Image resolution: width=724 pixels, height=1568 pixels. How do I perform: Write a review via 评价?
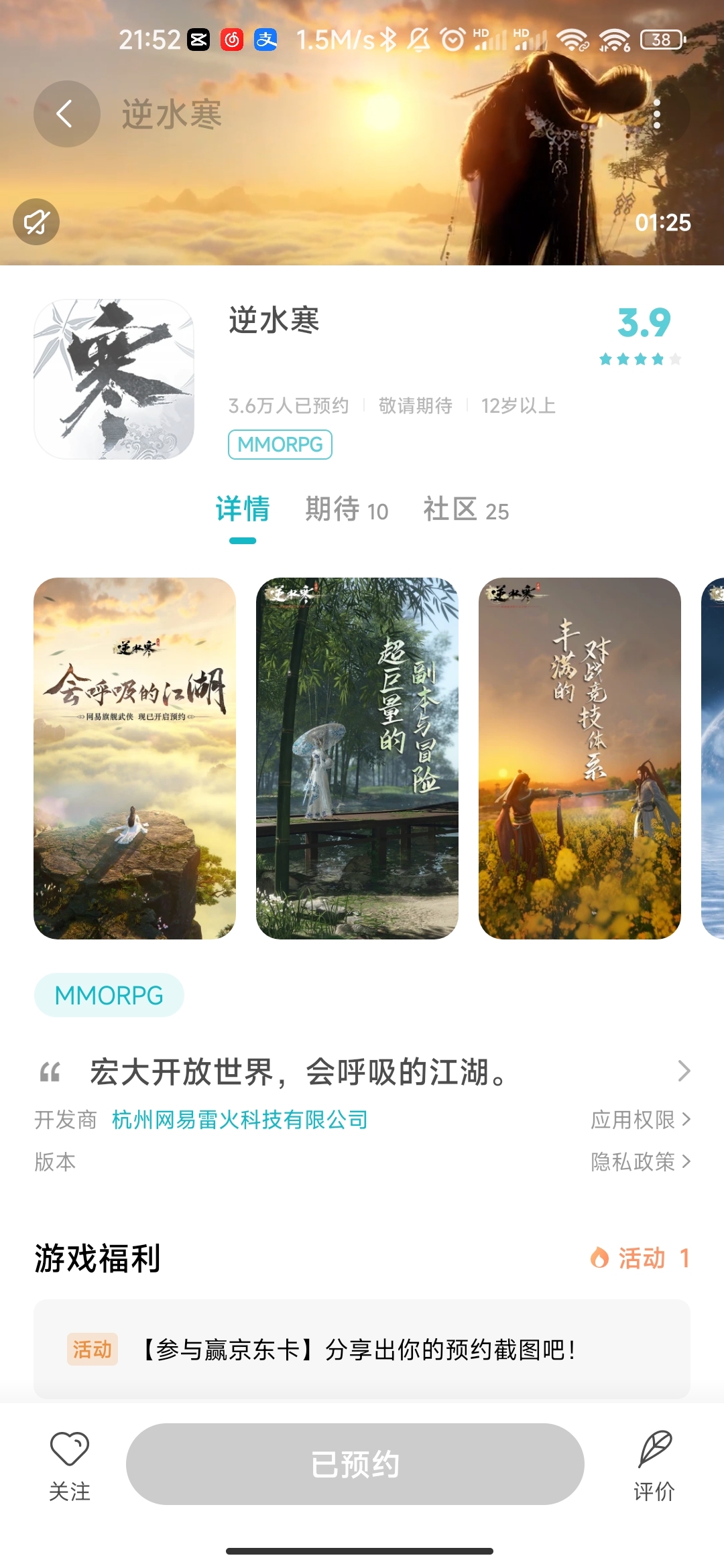(x=654, y=1466)
